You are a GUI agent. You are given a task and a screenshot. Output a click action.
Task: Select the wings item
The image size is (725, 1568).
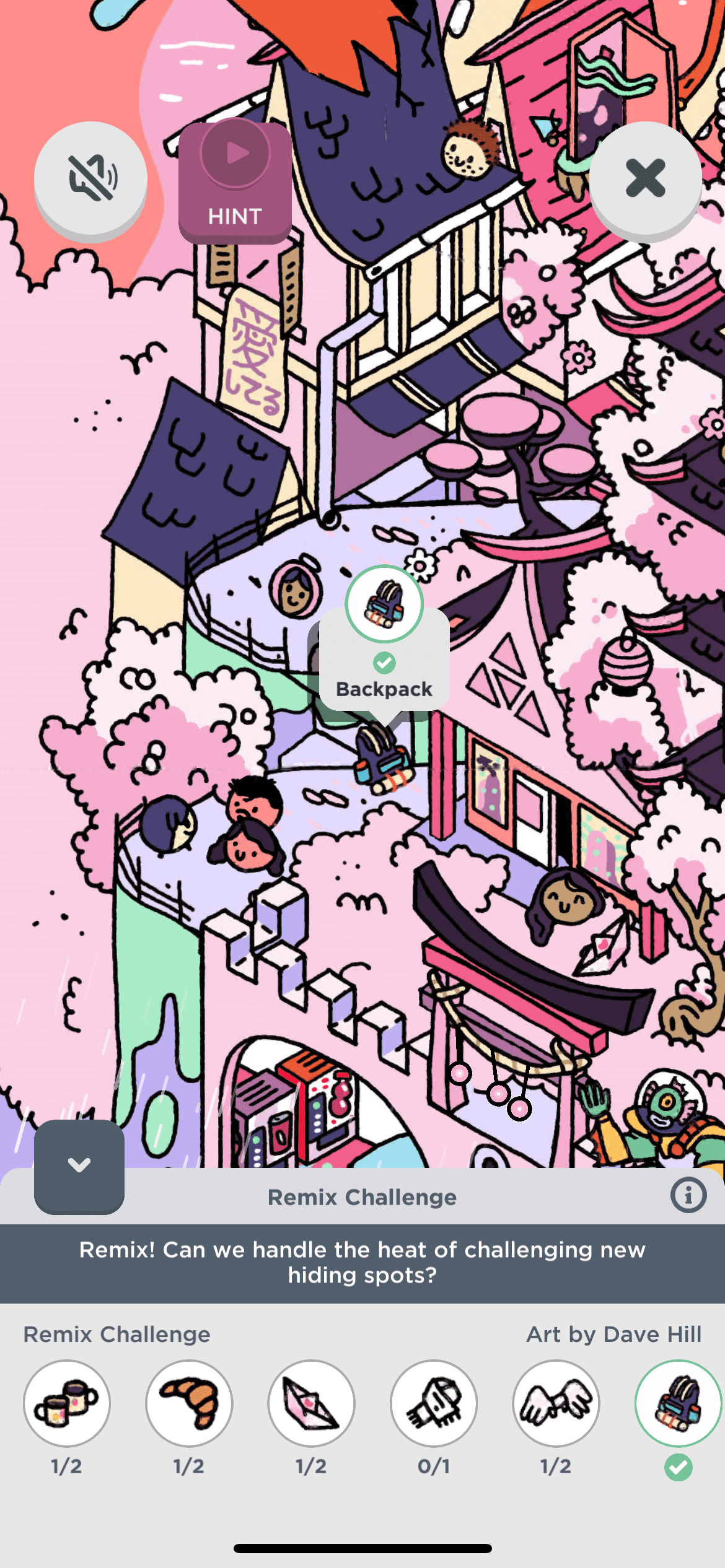pyautogui.click(x=556, y=1403)
